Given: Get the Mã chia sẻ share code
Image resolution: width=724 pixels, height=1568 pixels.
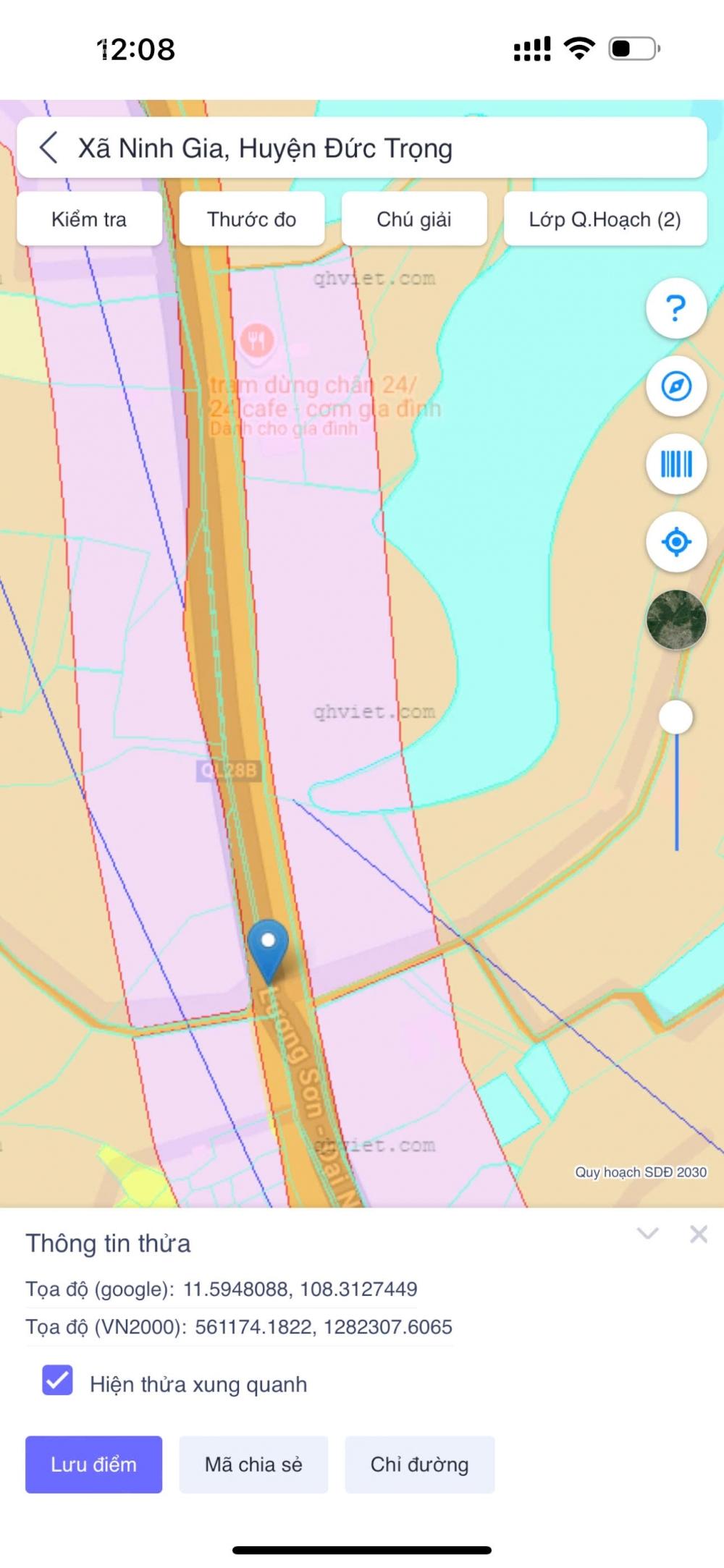Looking at the screenshot, I should click(x=253, y=1465).
